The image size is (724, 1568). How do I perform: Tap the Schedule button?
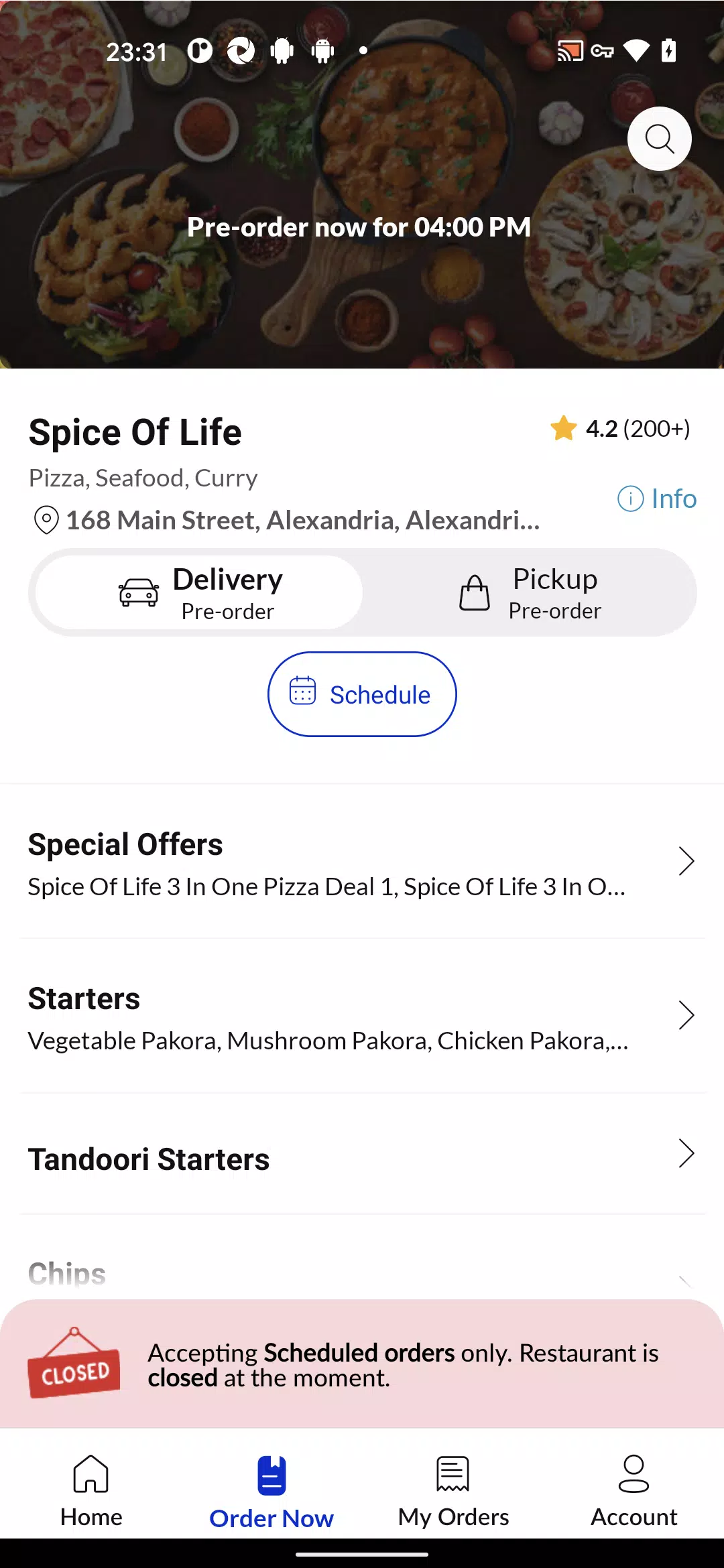tap(362, 694)
